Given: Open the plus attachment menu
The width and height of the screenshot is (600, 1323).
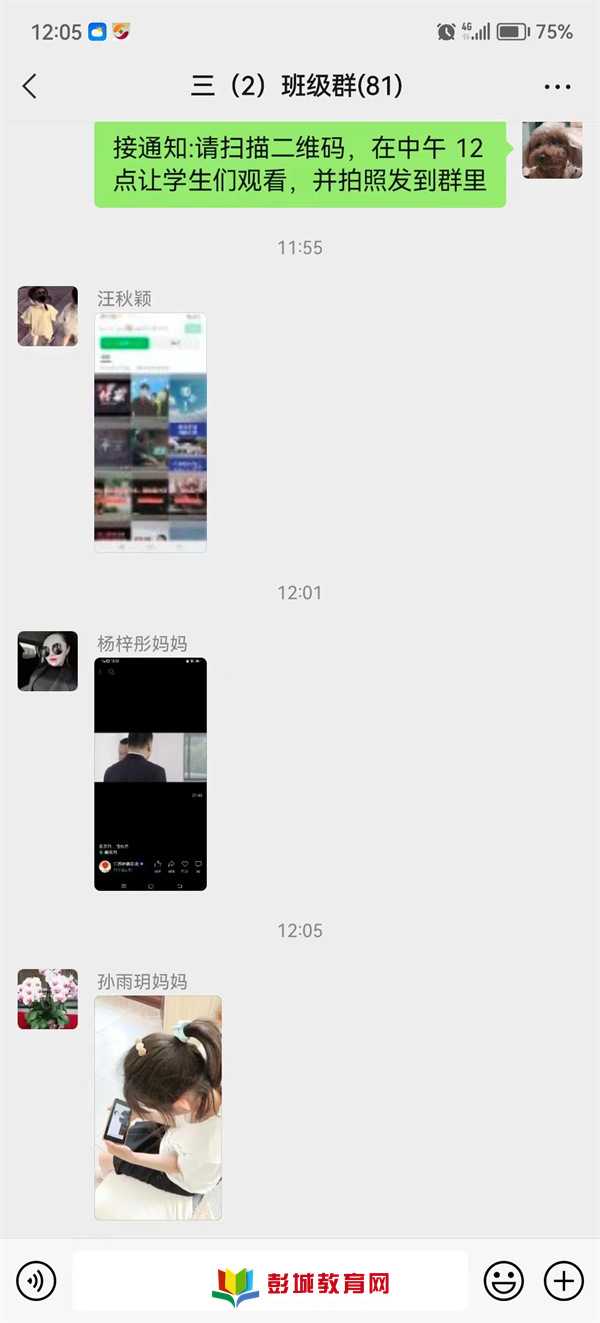Looking at the screenshot, I should click(563, 1280).
